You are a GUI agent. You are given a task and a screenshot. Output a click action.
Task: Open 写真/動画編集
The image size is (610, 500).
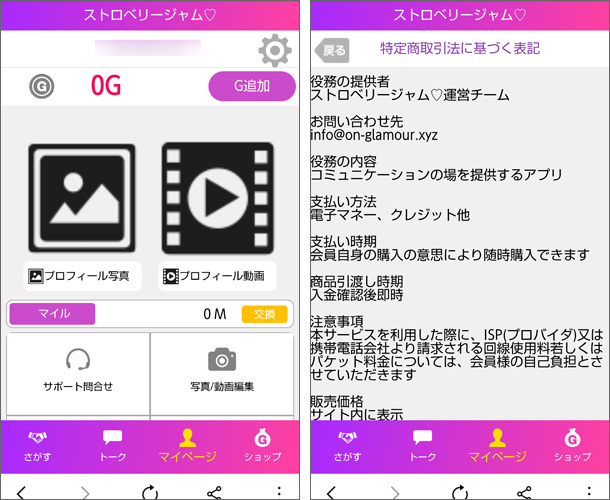[222, 370]
